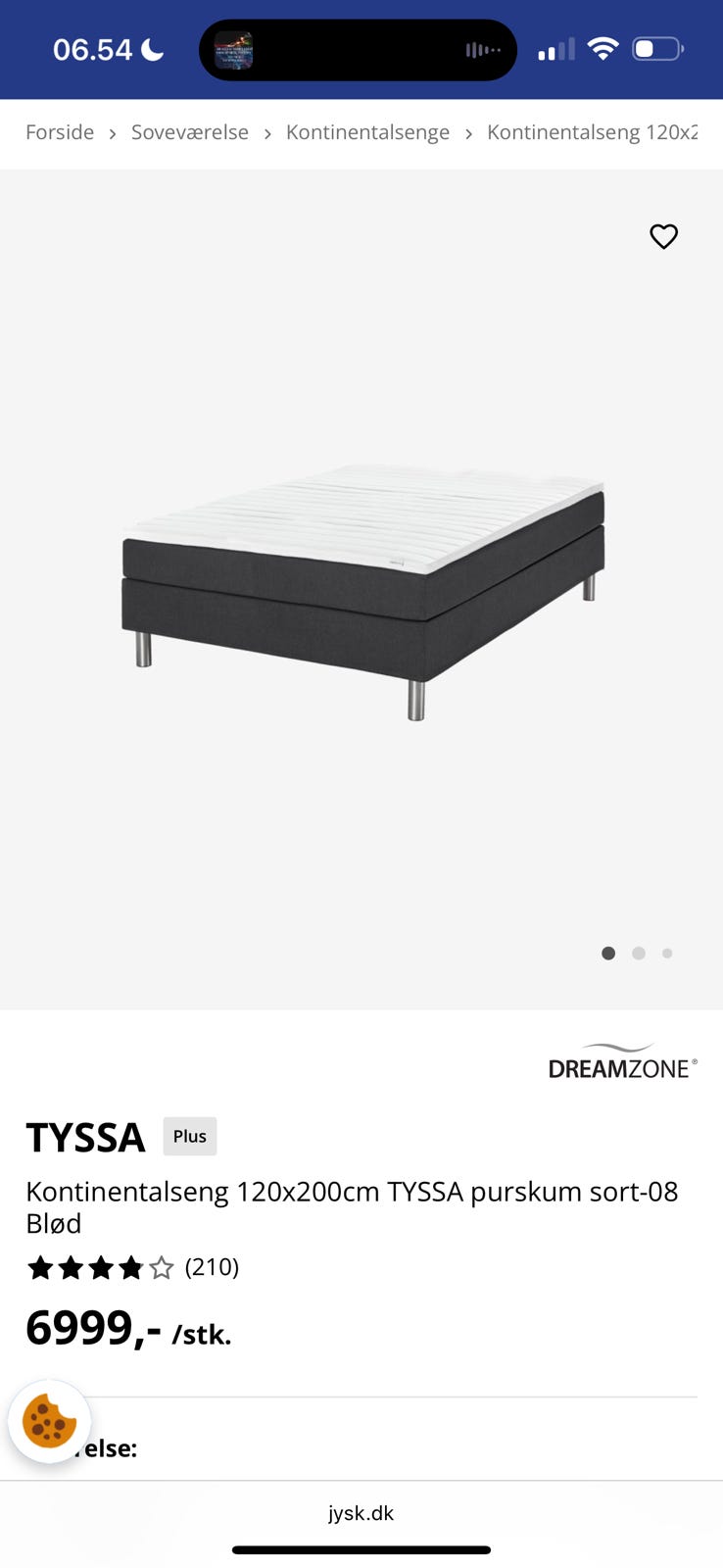723x1568 pixels.
Task: Open the Dynamic Island media activity
Action: pyautogui.click(x=358, y=50)
